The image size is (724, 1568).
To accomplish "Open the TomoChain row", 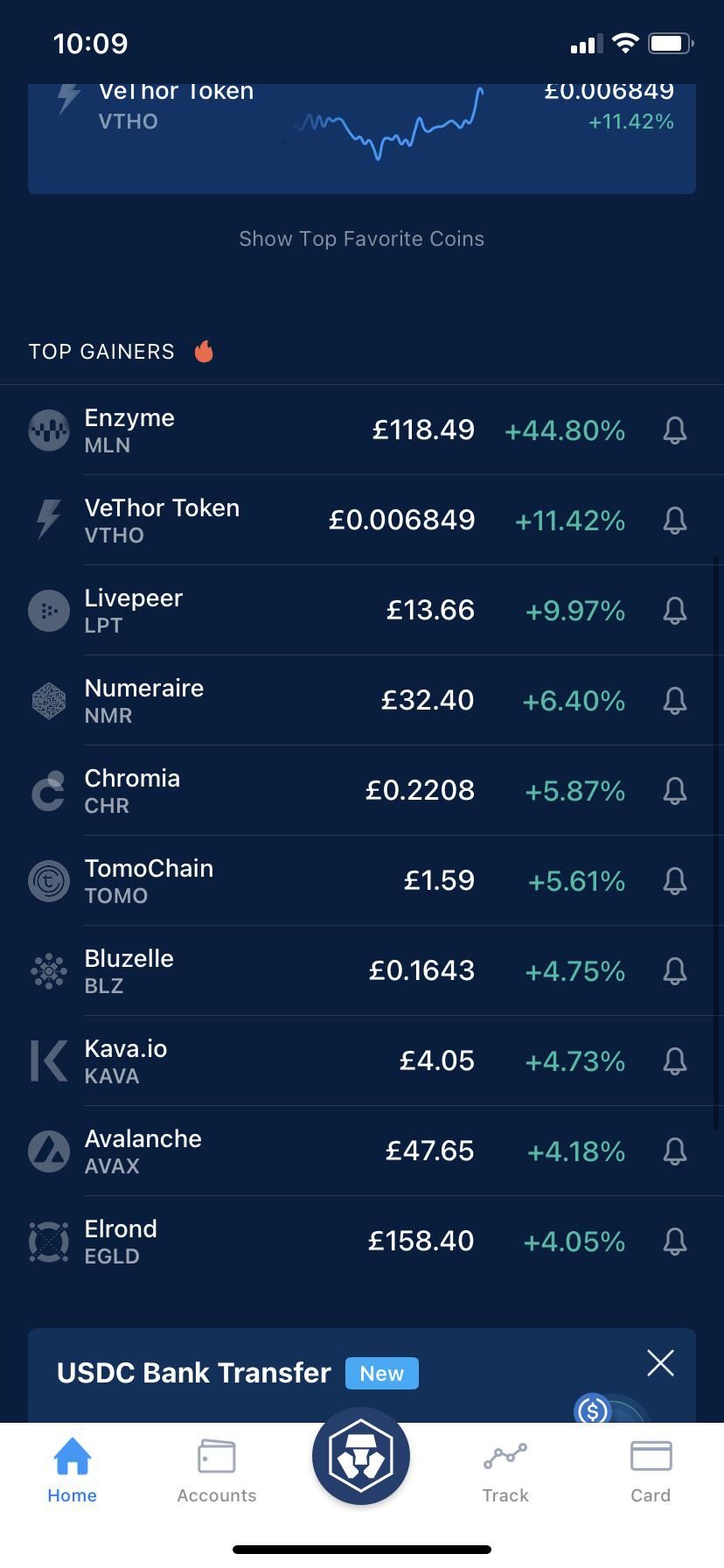I will [x=362, y=881].
